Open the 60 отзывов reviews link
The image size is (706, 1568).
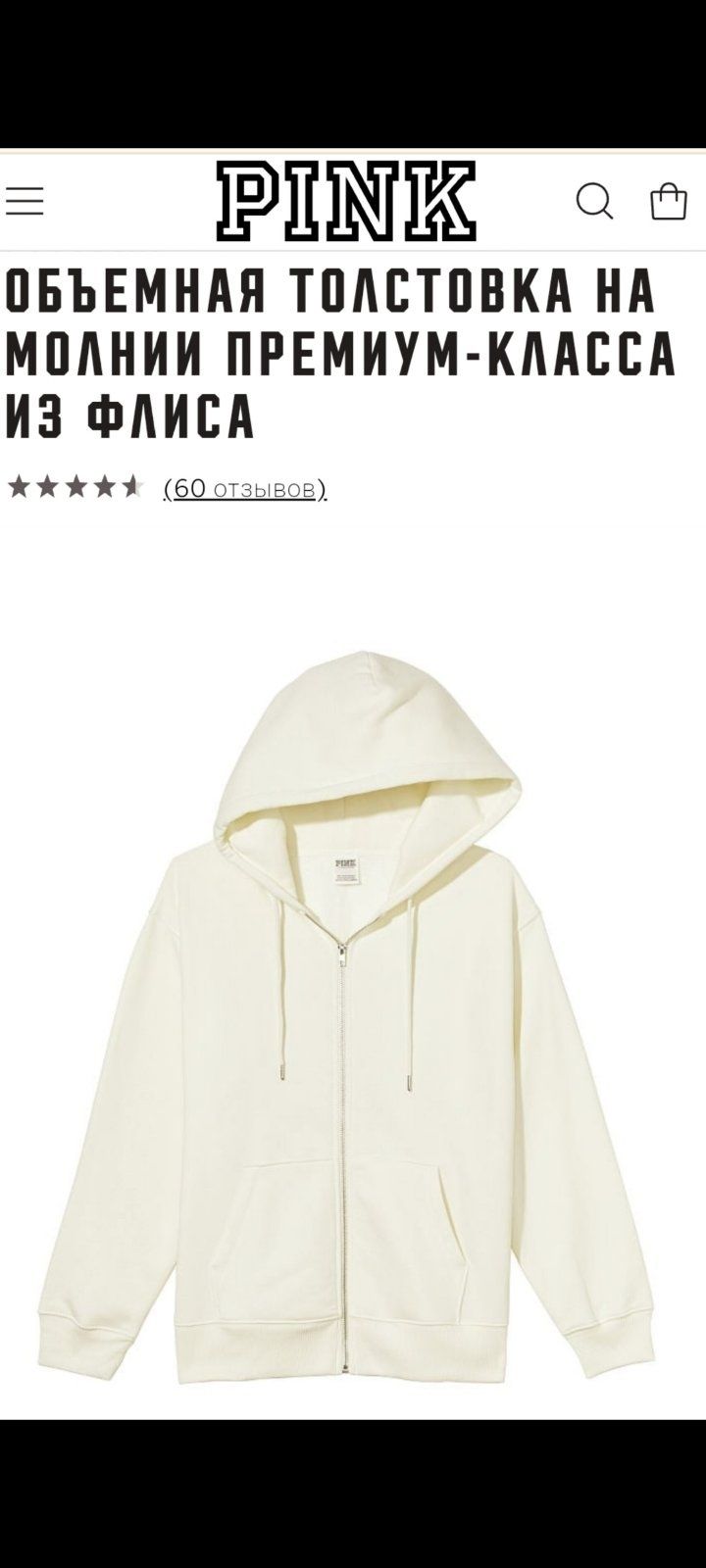coord(245,488)
